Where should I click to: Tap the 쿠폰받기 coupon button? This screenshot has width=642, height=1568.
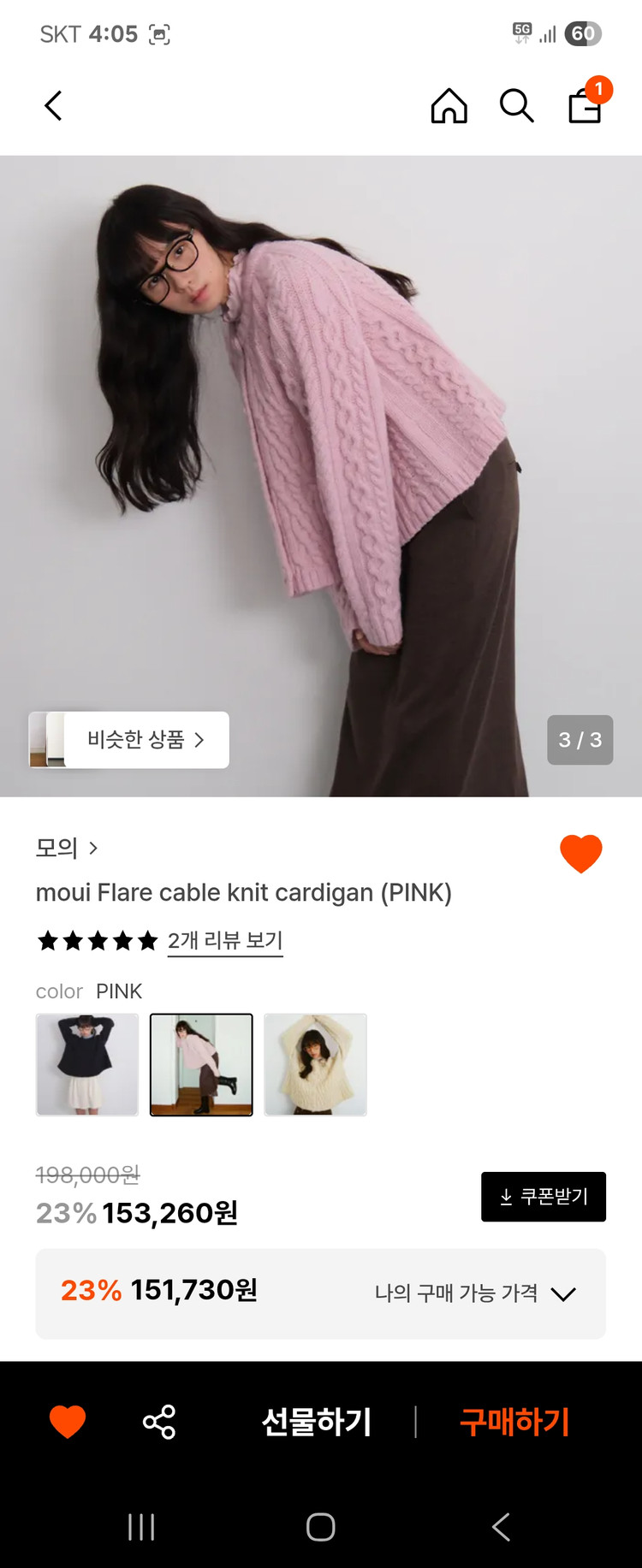(x=543, y=1196)
